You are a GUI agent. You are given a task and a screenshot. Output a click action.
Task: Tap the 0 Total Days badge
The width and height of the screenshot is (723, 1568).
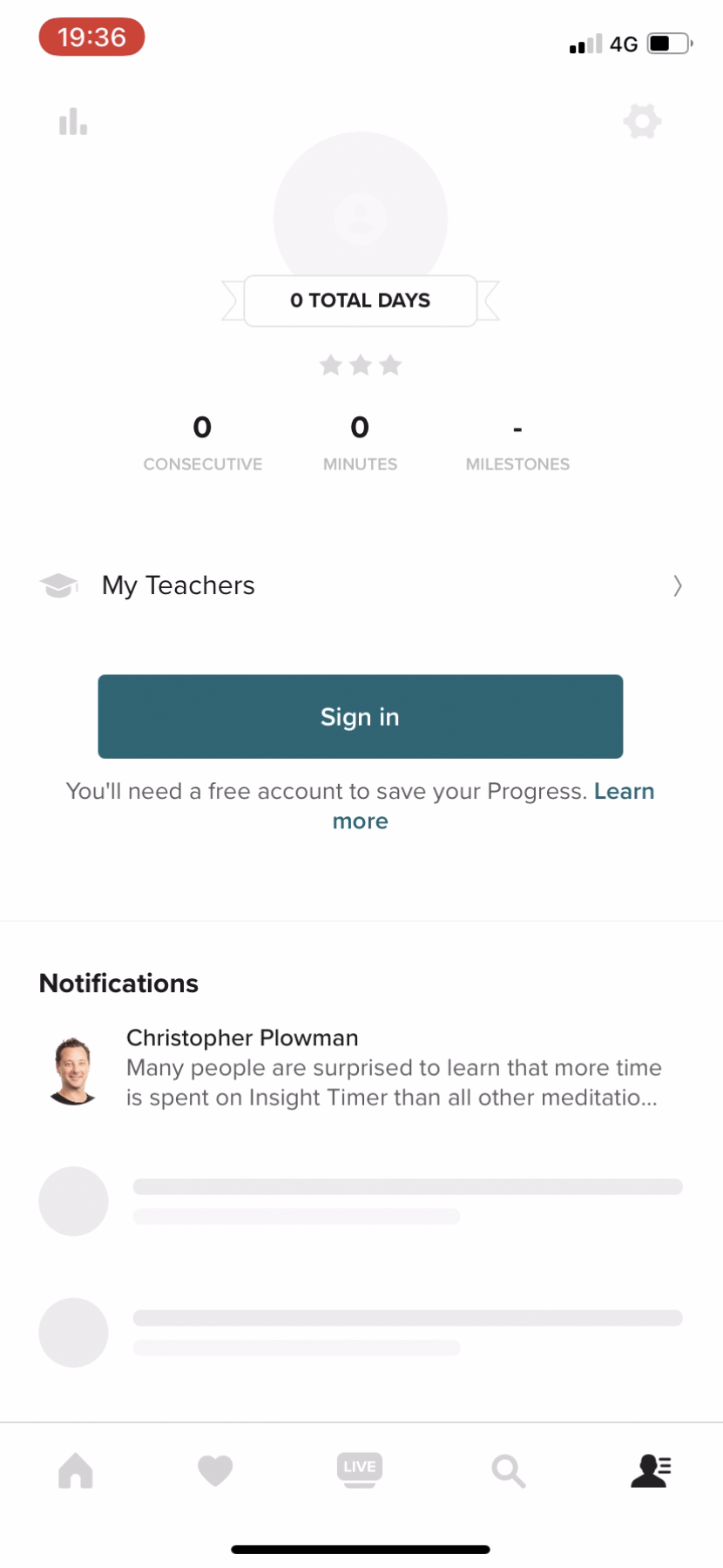point(360,300)
